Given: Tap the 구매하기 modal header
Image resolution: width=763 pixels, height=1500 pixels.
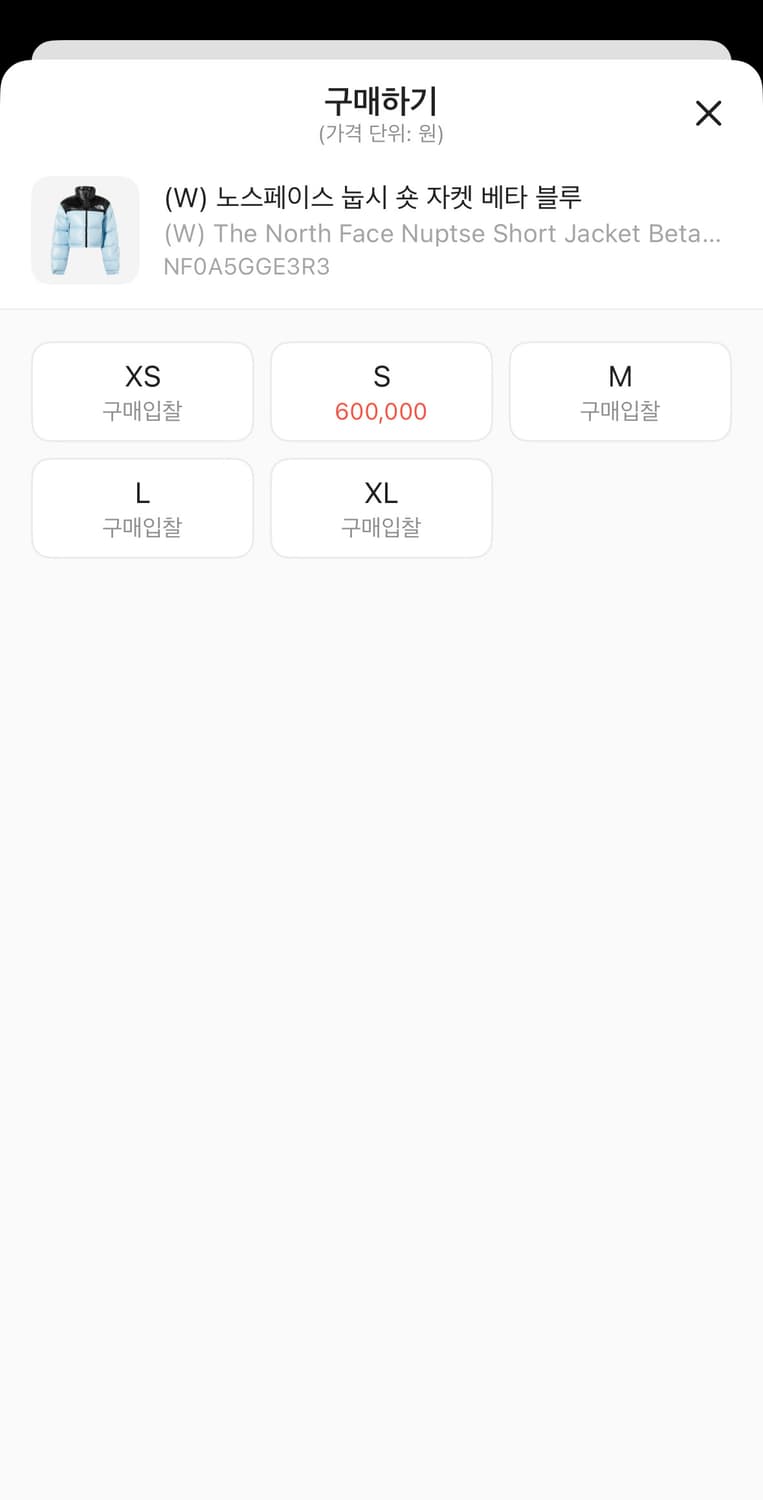Looking at the screenshot, I should [x=381, y=101].
